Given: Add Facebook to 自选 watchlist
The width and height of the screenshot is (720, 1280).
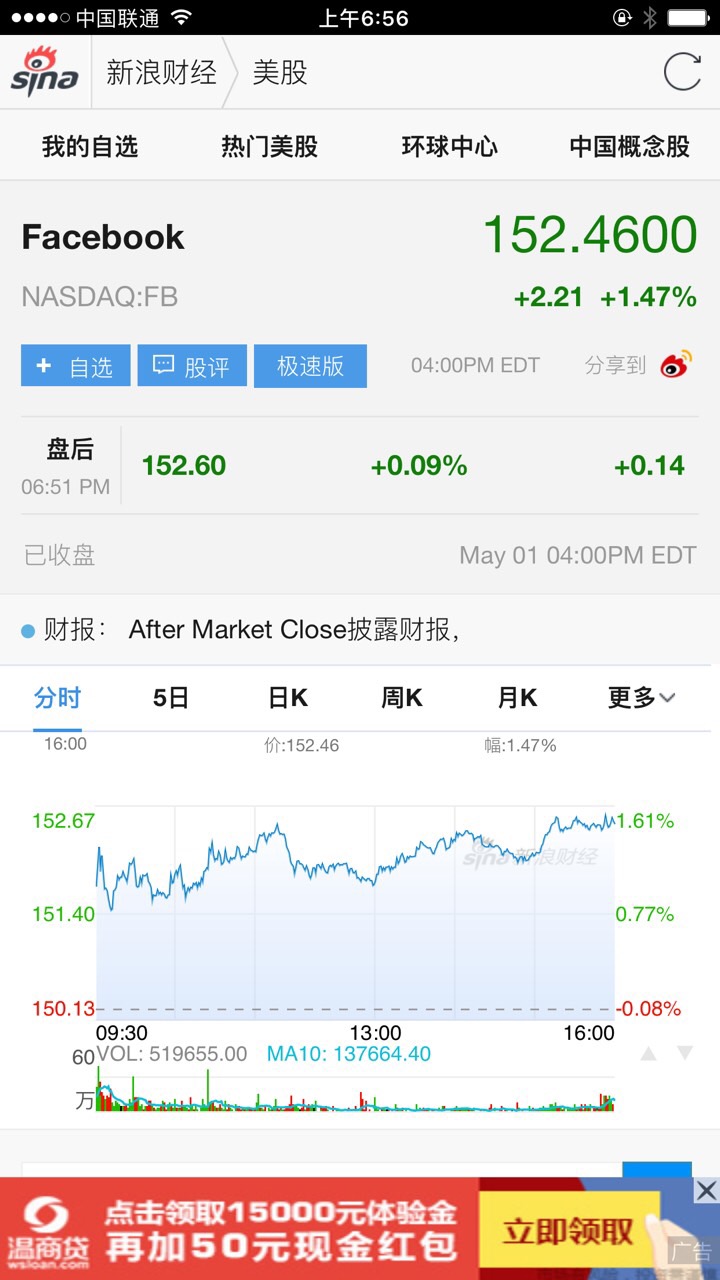Looking at the screenshot, I should coord(76,366).
